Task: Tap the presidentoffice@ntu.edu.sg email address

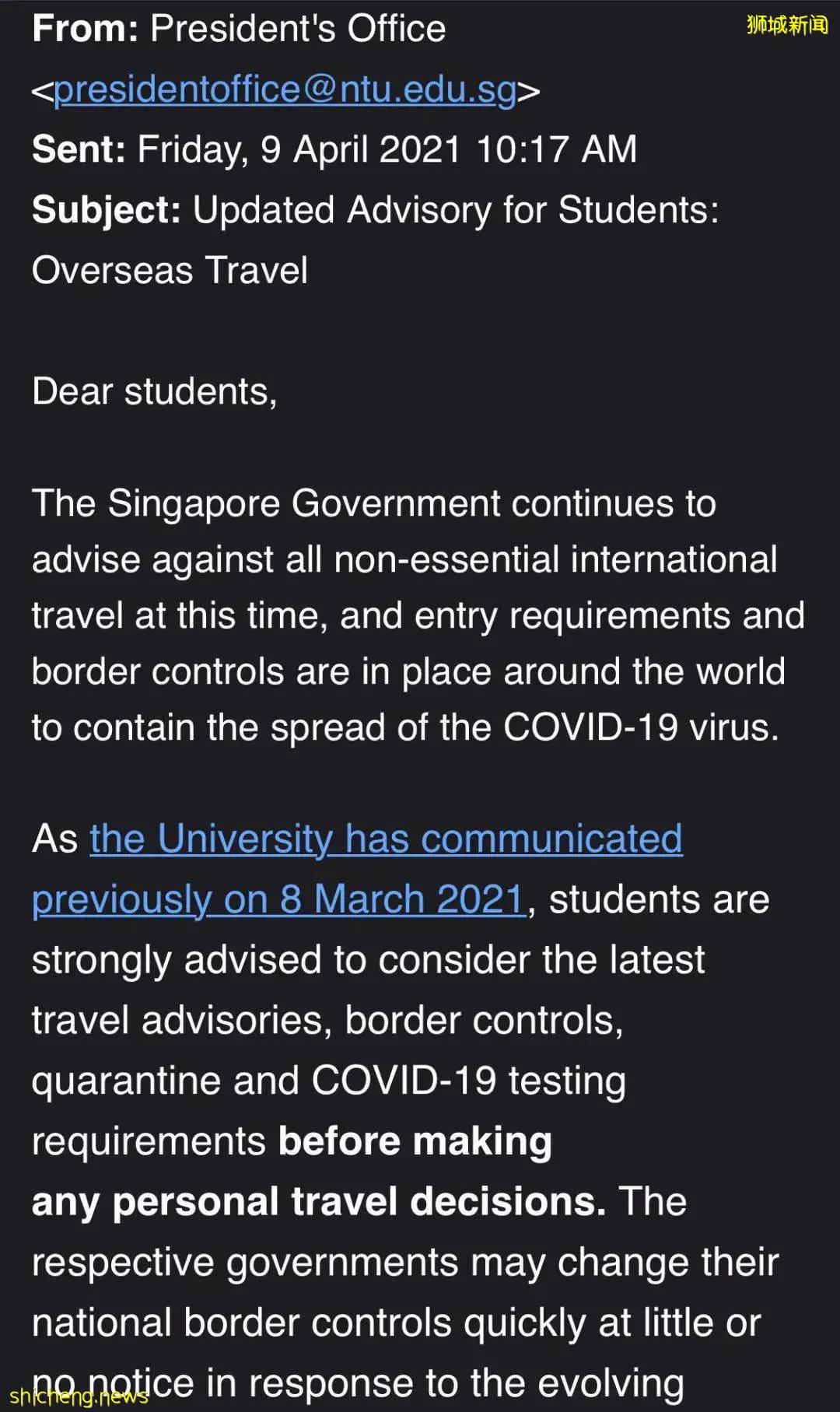Action: tap(285, 89)
